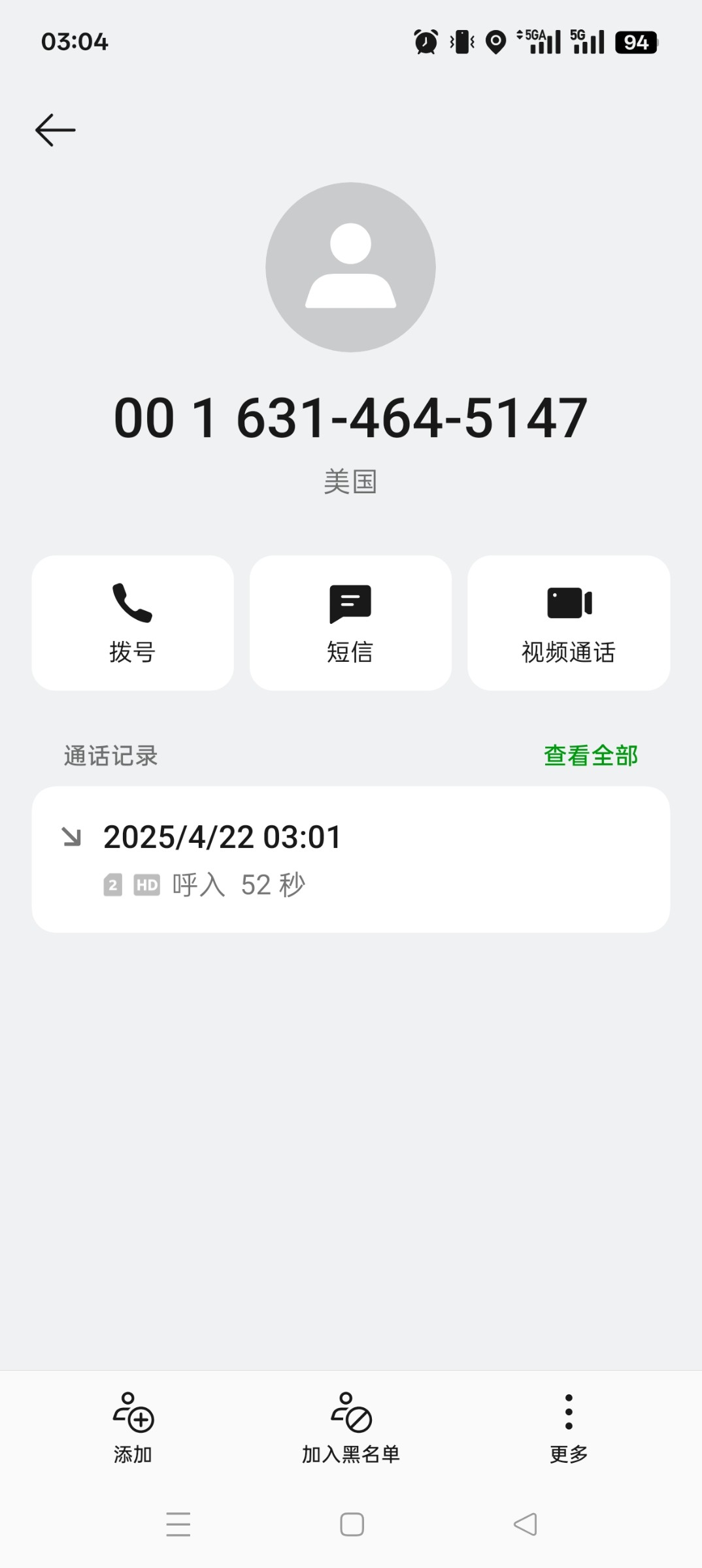Send a text via 短信
Image resolution: width=702 pixels, height=1568 pixels.
pyautogui.click(x=350, y=623)
